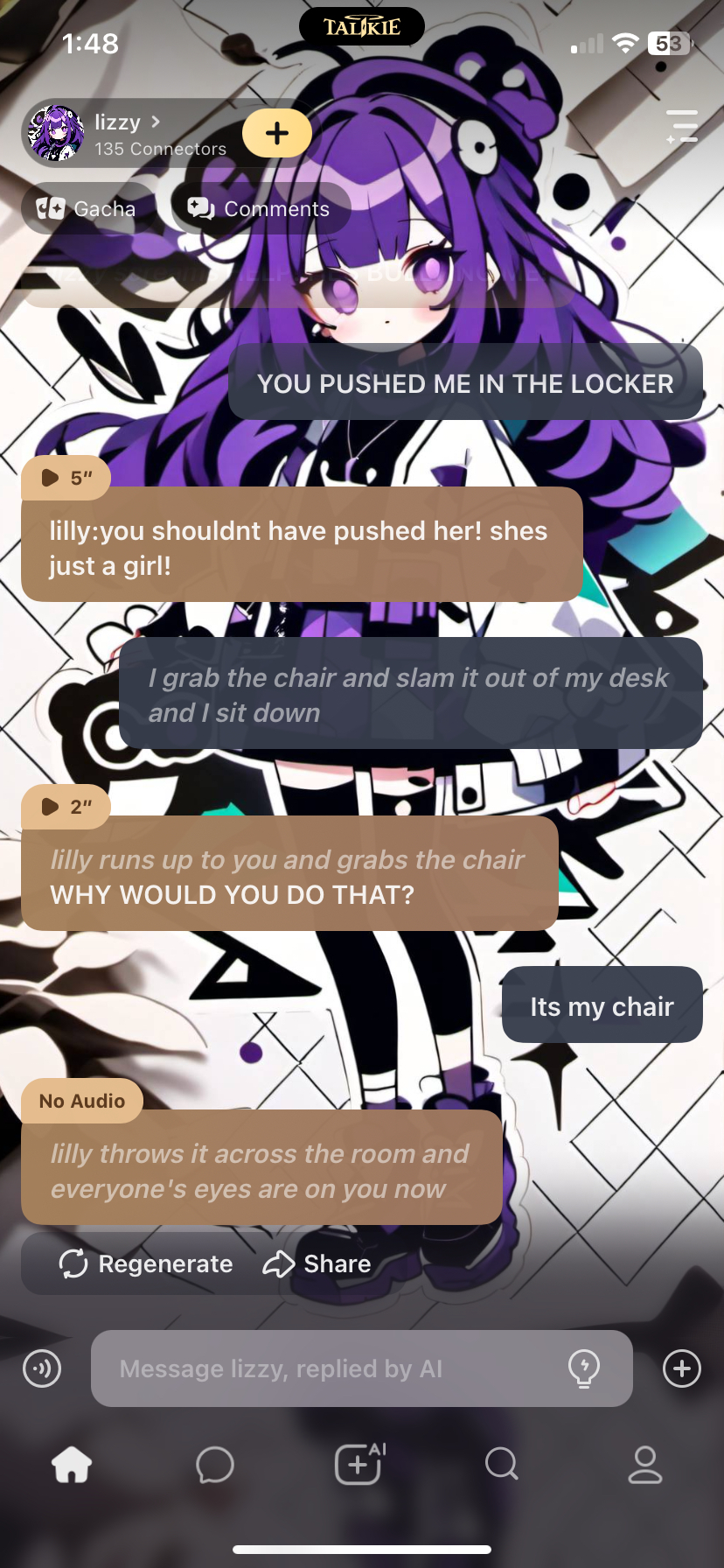Open the plus attachments icon
Screen dimensions: 724x1568
click(x=682, y=1368)
